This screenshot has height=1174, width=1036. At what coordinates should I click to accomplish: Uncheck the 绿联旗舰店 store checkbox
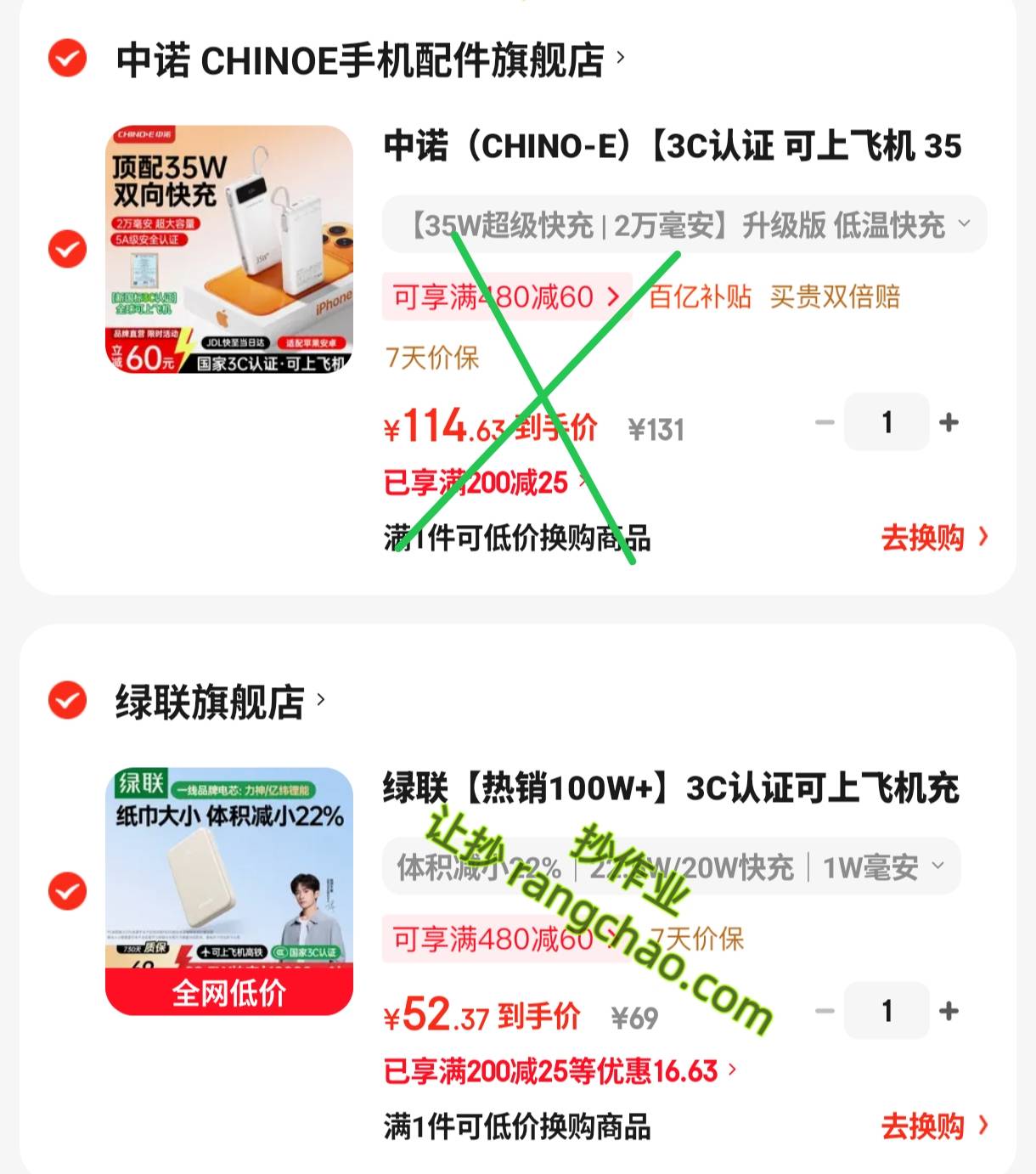pos(67,701)
